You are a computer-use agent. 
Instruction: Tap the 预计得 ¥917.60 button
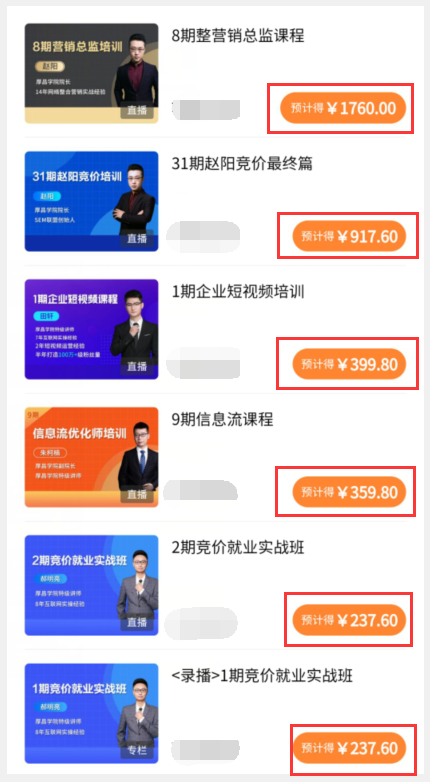coord(349,236)
